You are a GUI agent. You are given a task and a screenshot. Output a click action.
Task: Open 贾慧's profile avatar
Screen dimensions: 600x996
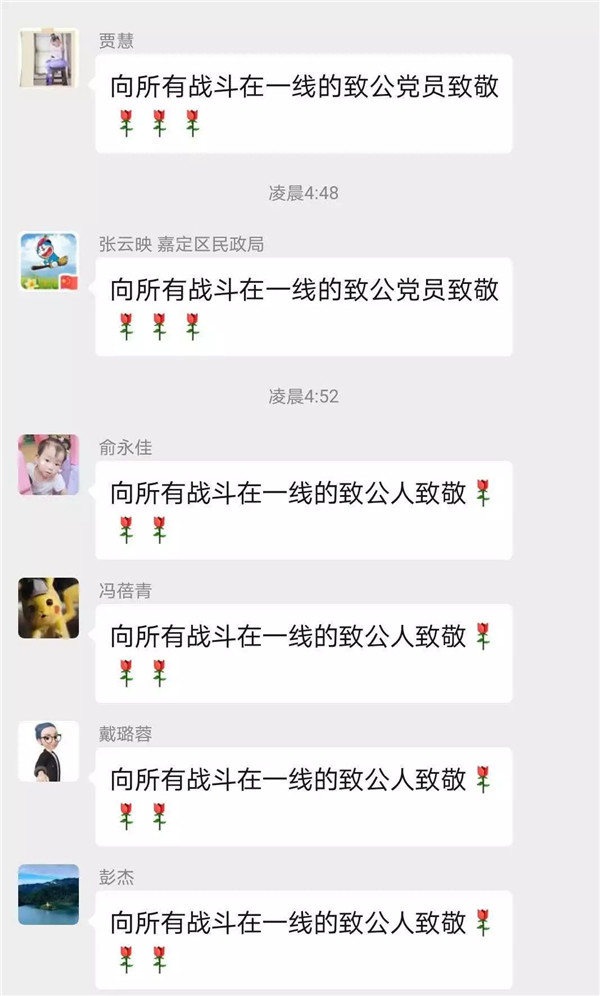pyautogui.click(x=49, y=59)
